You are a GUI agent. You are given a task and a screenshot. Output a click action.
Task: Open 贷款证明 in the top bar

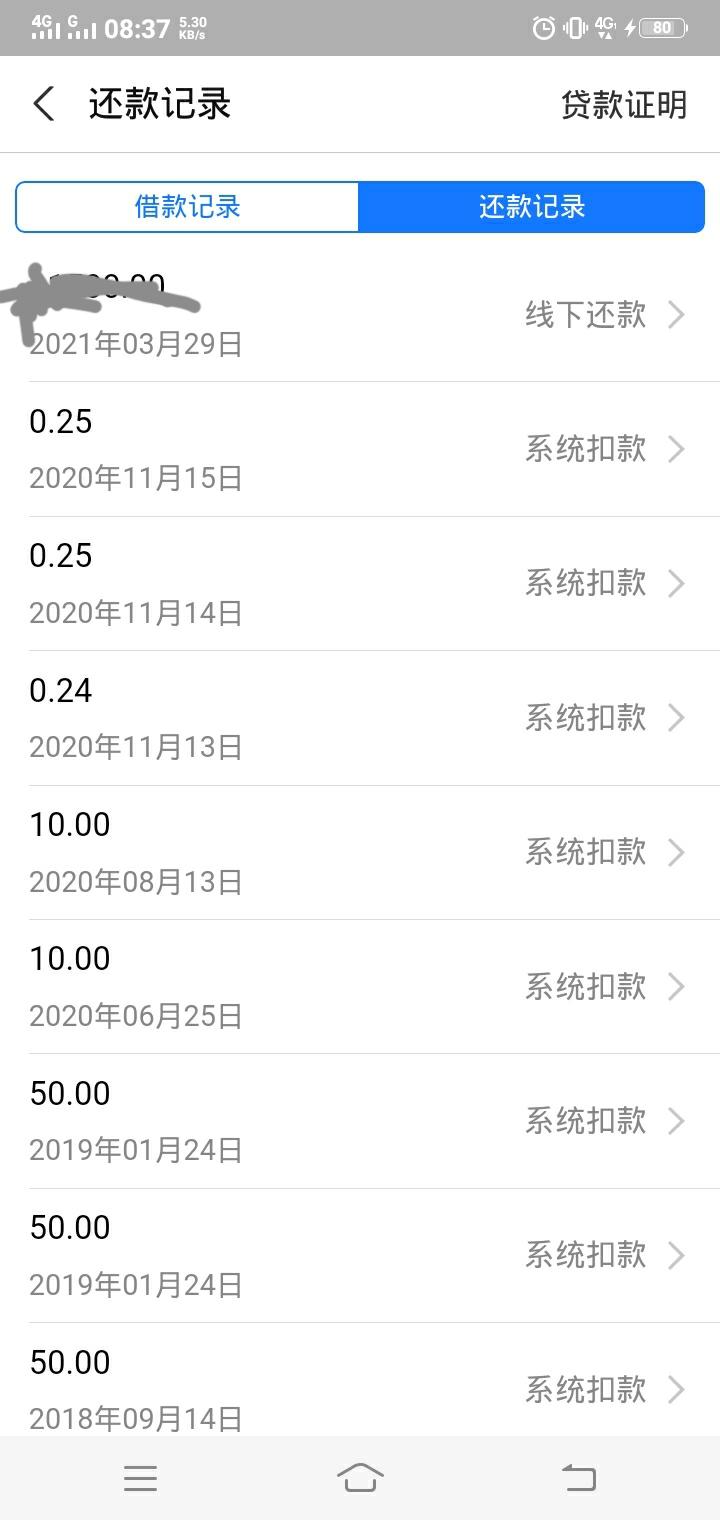(x=624, y=104)
